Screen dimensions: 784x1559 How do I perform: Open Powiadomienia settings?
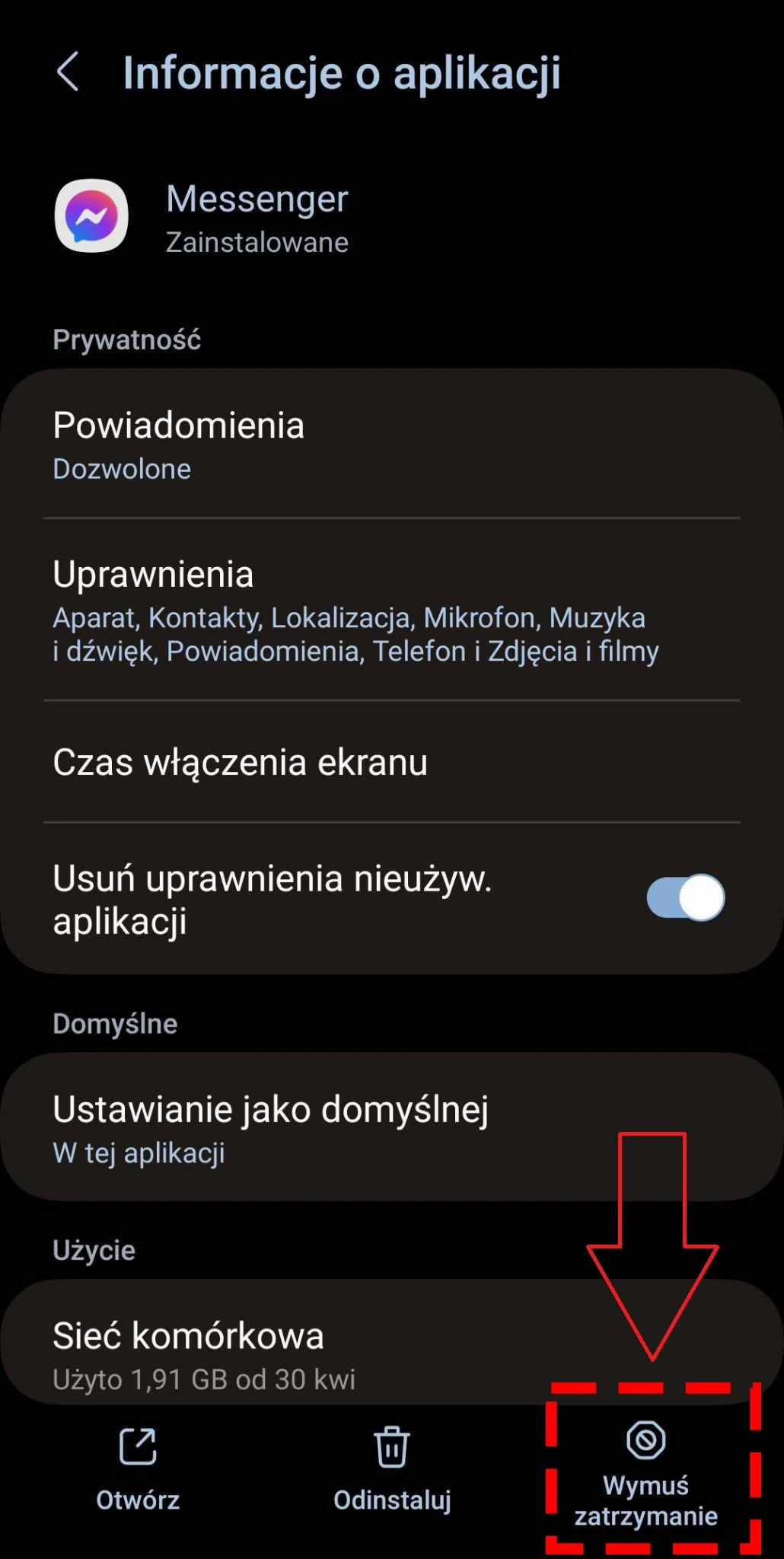[x=391, y=445]
